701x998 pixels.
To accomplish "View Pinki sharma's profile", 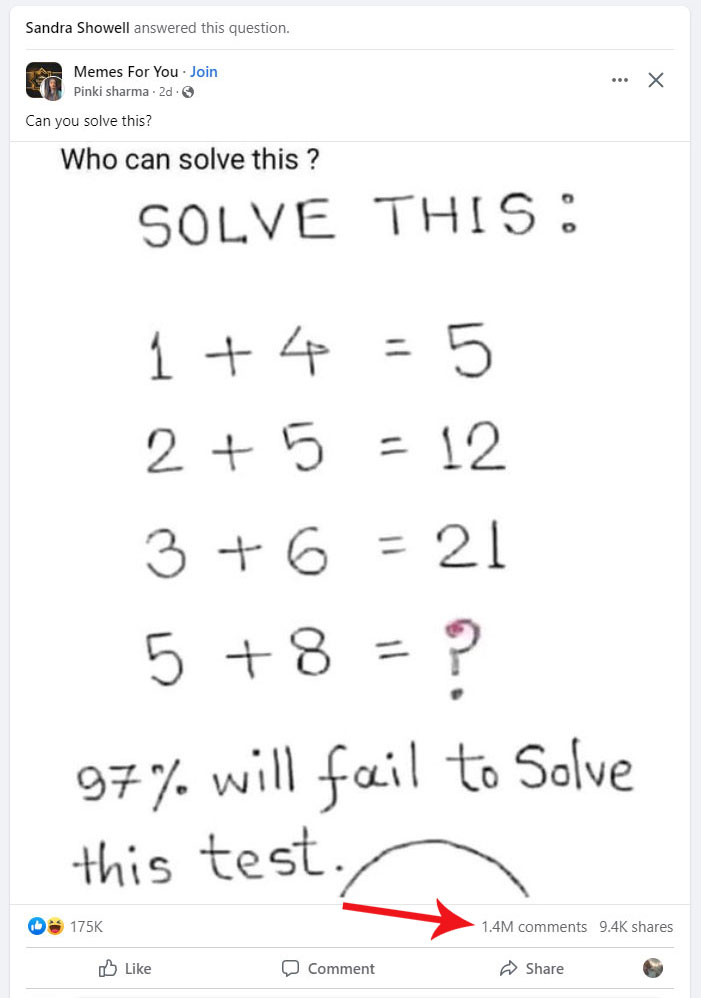I will 110,92.
